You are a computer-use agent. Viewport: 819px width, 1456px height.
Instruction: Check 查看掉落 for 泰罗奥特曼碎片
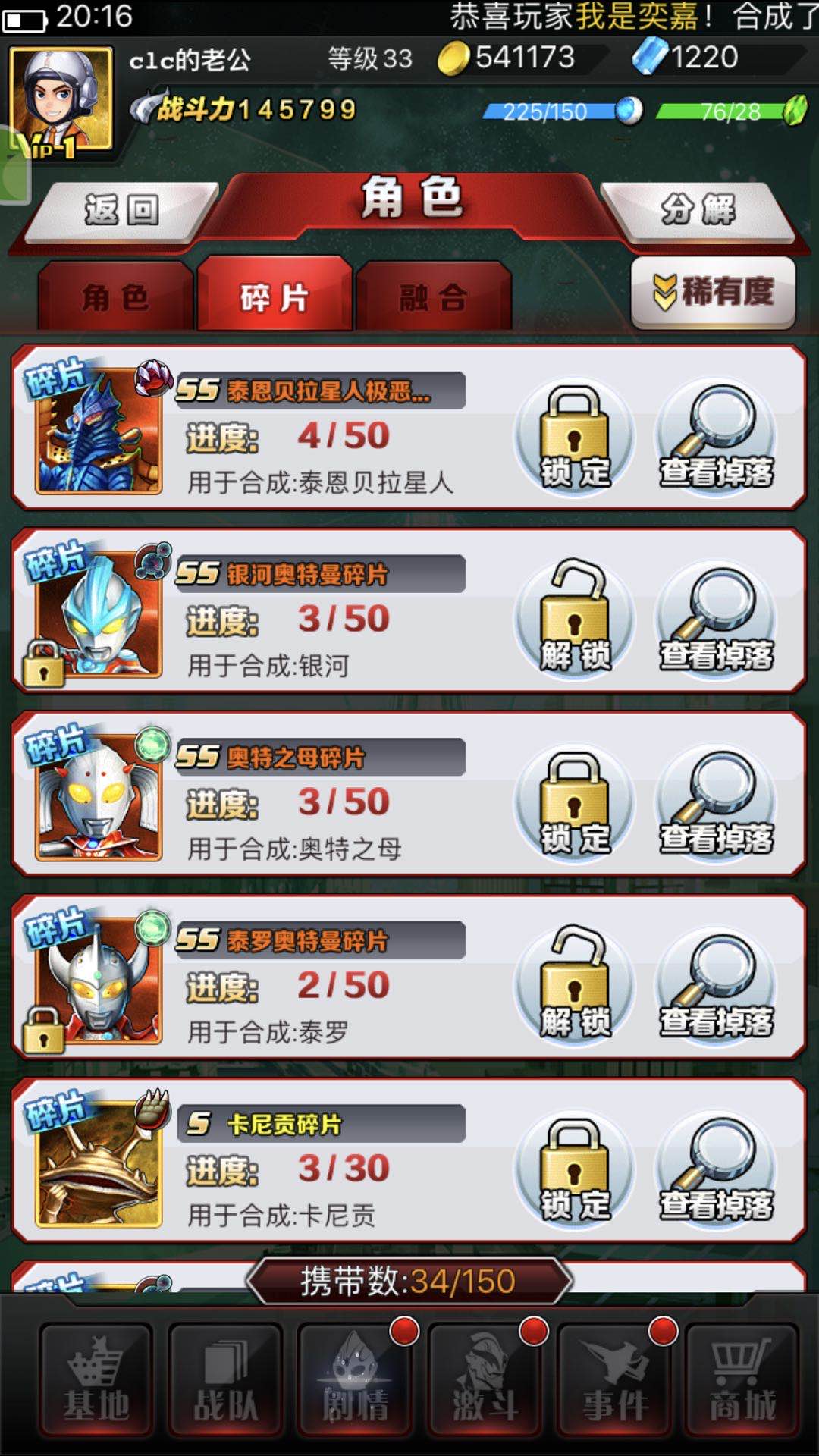pyautogui.click(x=716, y=986)
